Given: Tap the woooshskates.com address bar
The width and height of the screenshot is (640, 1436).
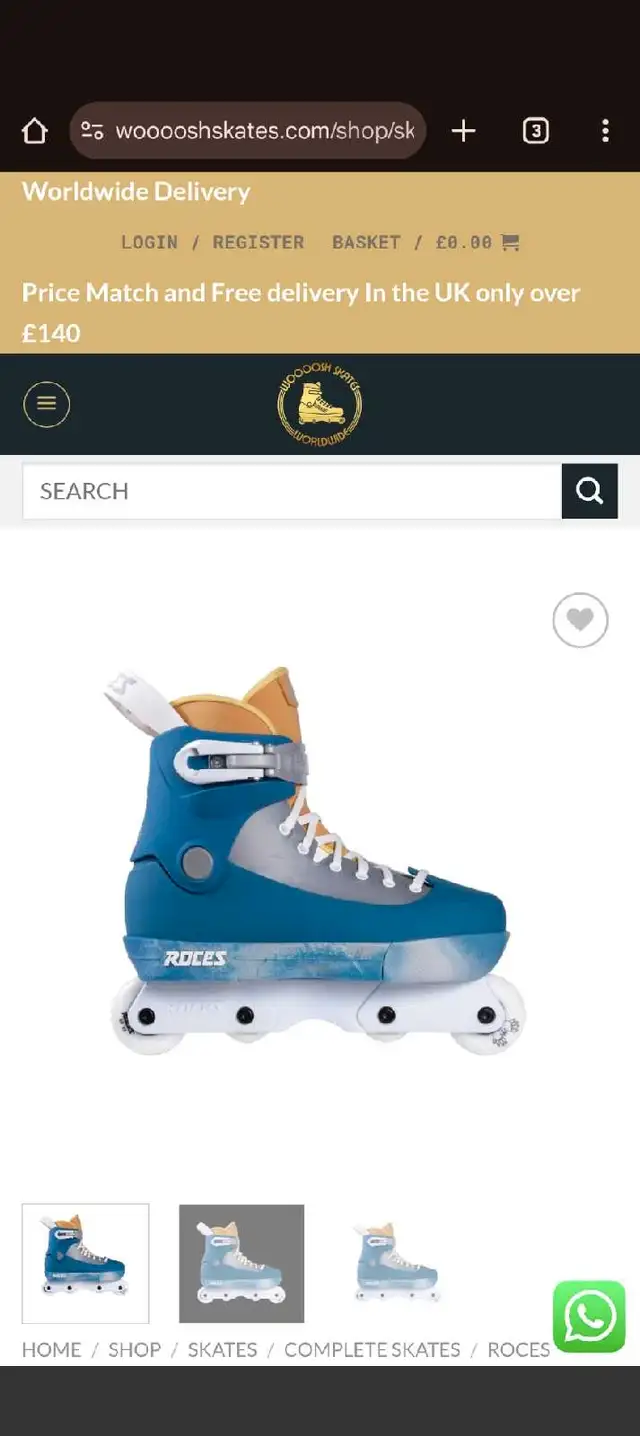Looking at the screenshot, I should click(248, 131).
